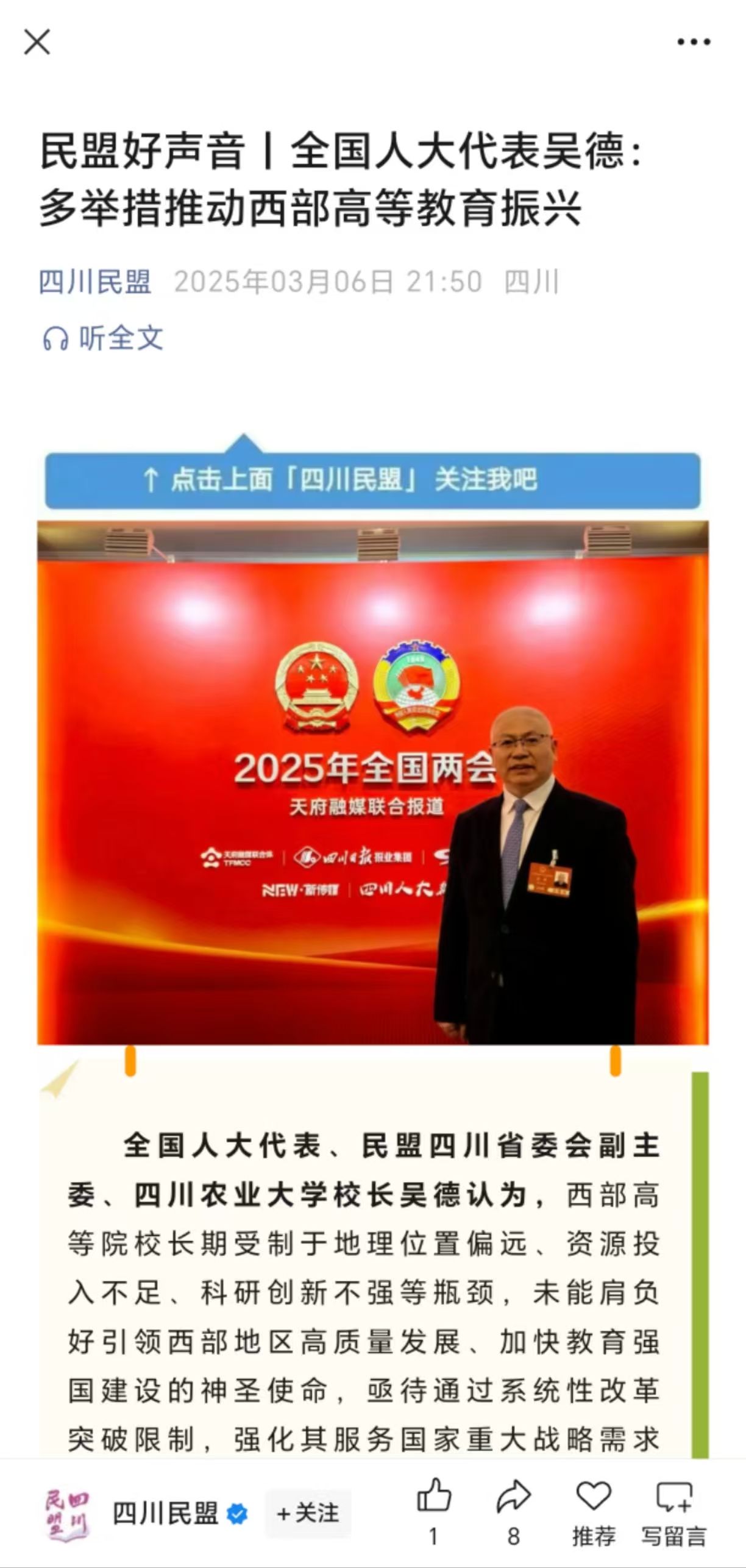Follow 四川民盟 with +关注 button

pos(308,1514)
